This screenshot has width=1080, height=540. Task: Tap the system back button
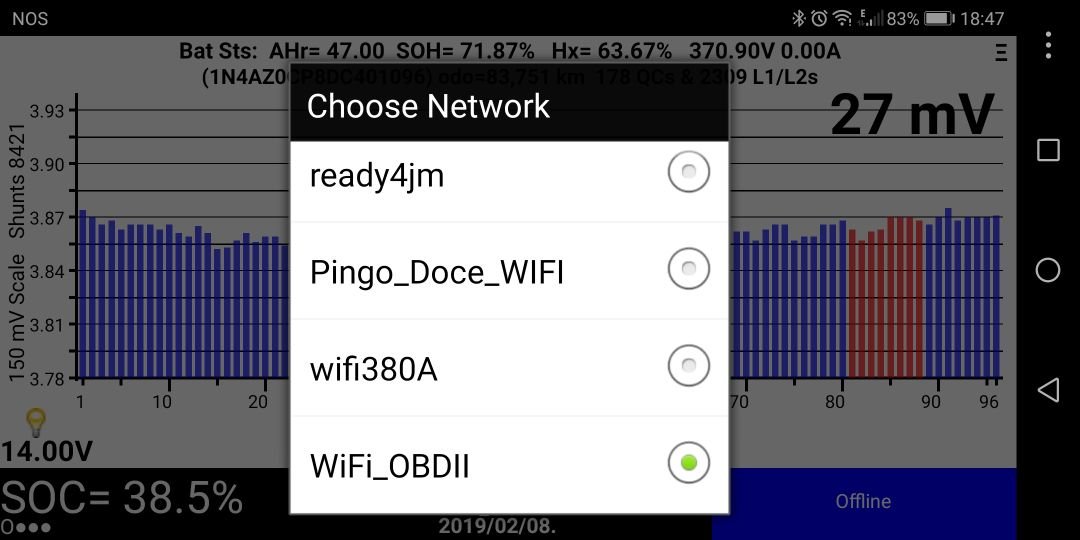click(x=1047, y=390)
